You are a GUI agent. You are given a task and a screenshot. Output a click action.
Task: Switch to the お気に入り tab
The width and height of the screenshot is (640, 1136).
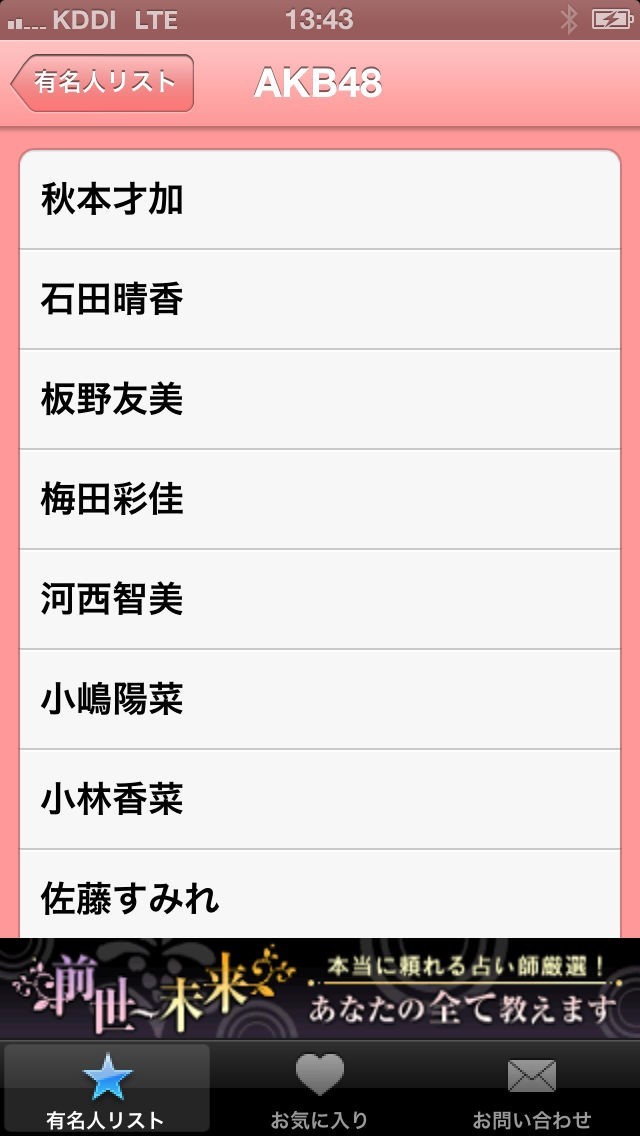point(320,1090)
